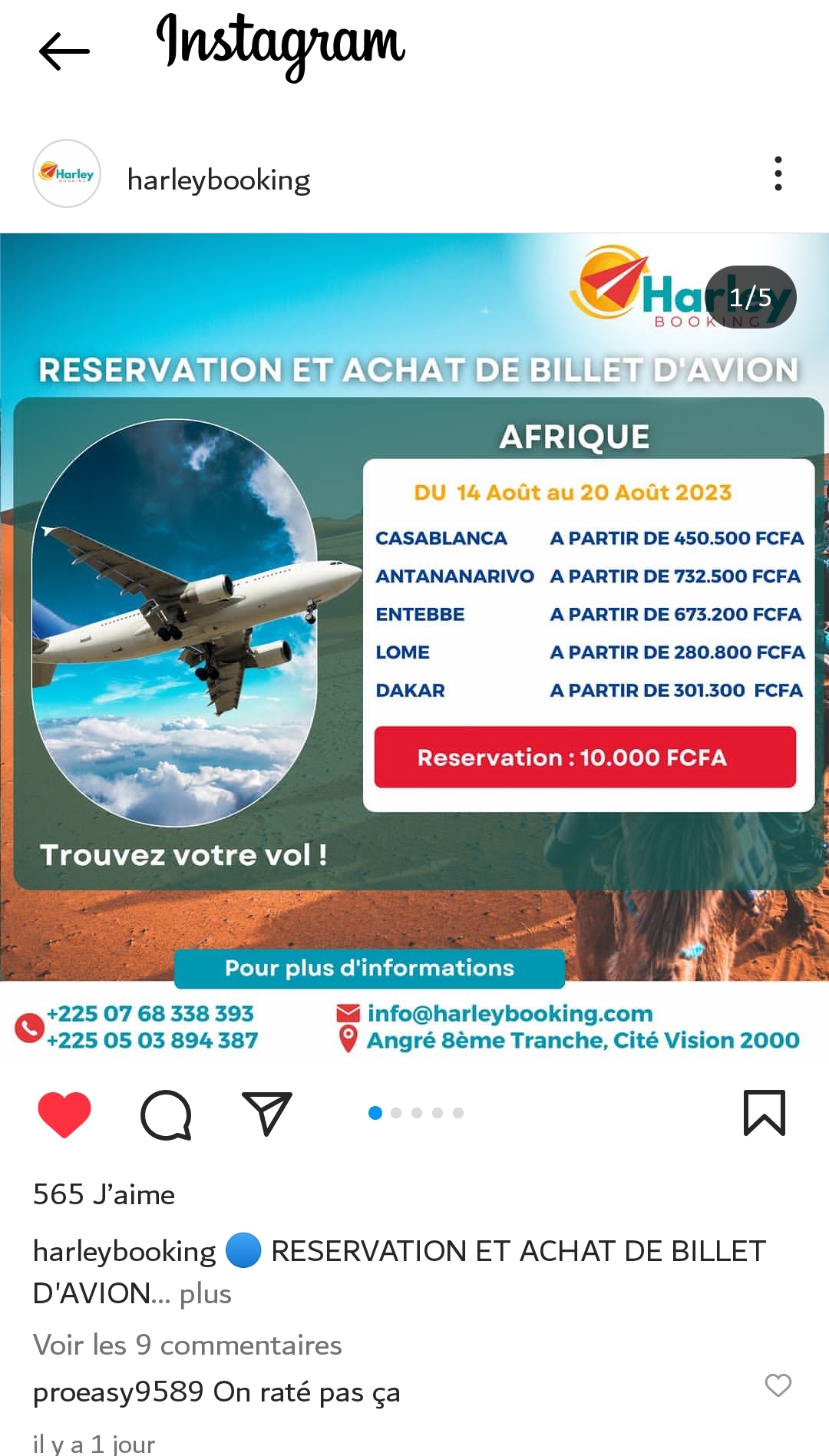The height and width of the screenshot is (1456, 829).
Task: Share the post with the paper plane icon
Action: click(267, 1114)
